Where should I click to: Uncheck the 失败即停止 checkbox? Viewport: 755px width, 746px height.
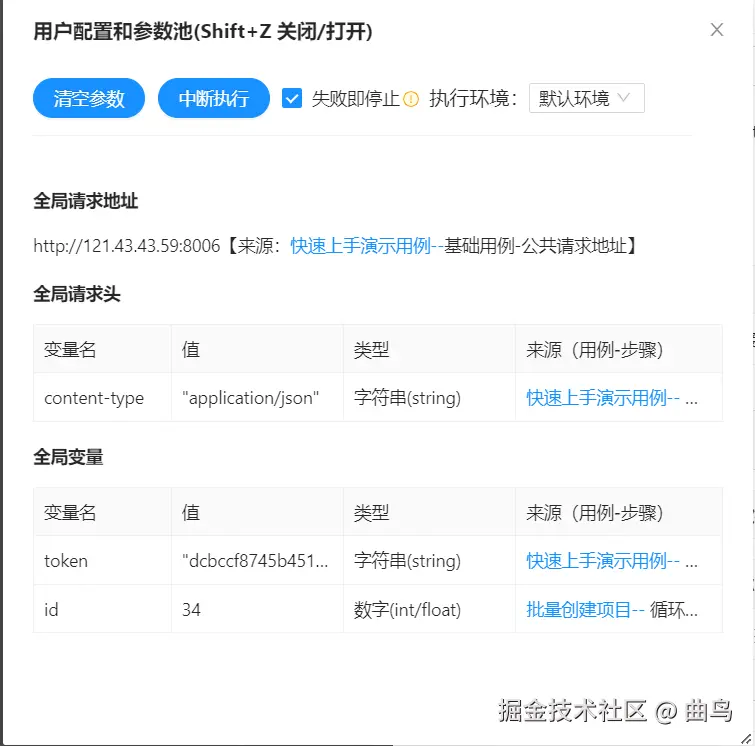(292, 98)
